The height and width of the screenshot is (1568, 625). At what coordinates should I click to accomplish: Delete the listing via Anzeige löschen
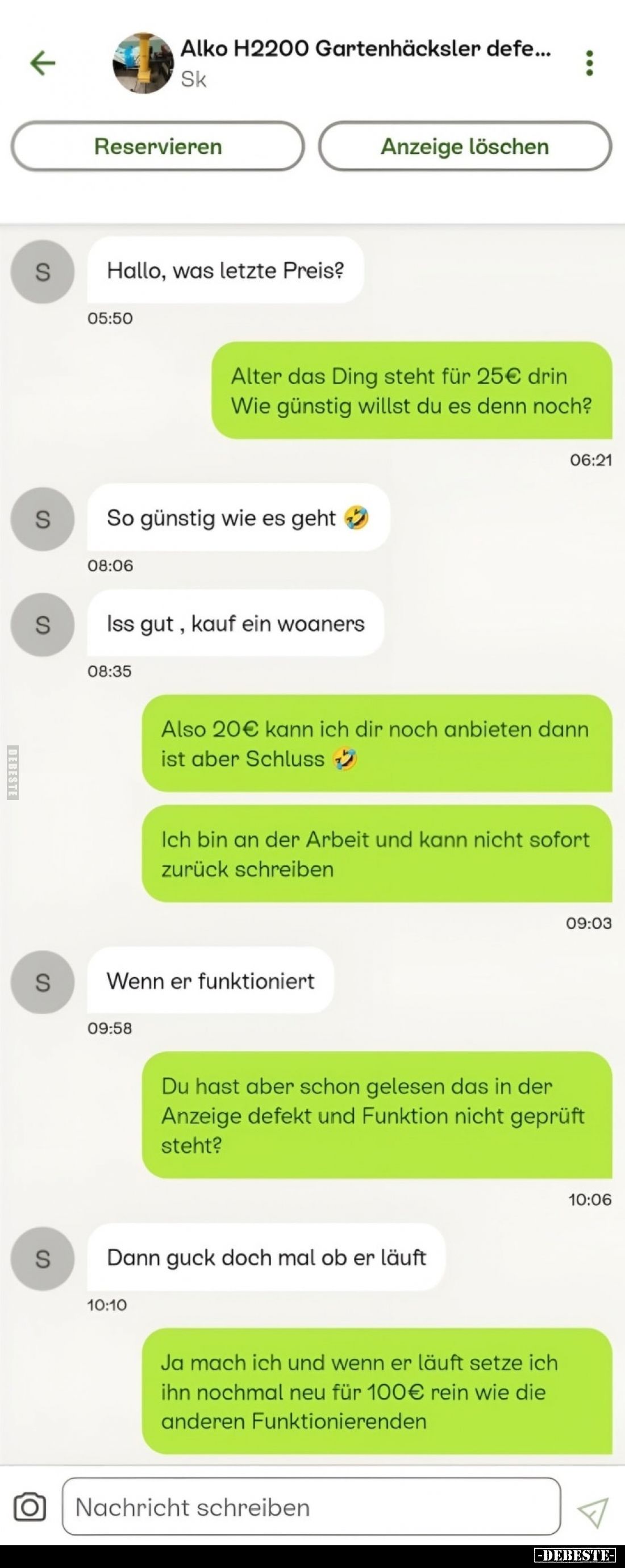point(465,146)
